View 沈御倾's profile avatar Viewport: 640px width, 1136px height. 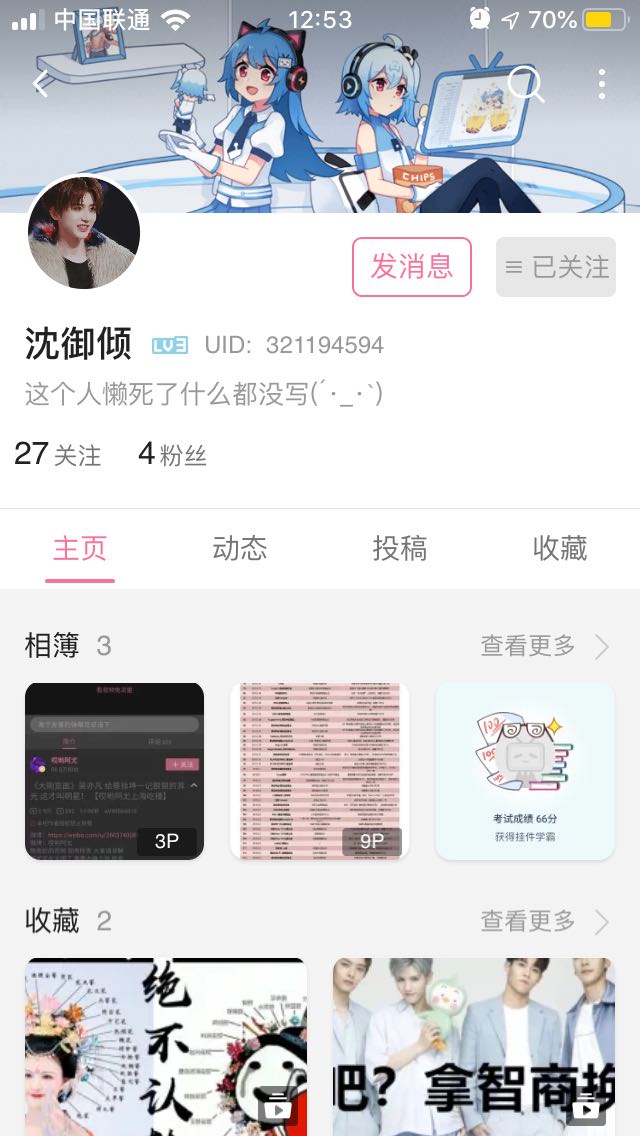tap(84, 234)
